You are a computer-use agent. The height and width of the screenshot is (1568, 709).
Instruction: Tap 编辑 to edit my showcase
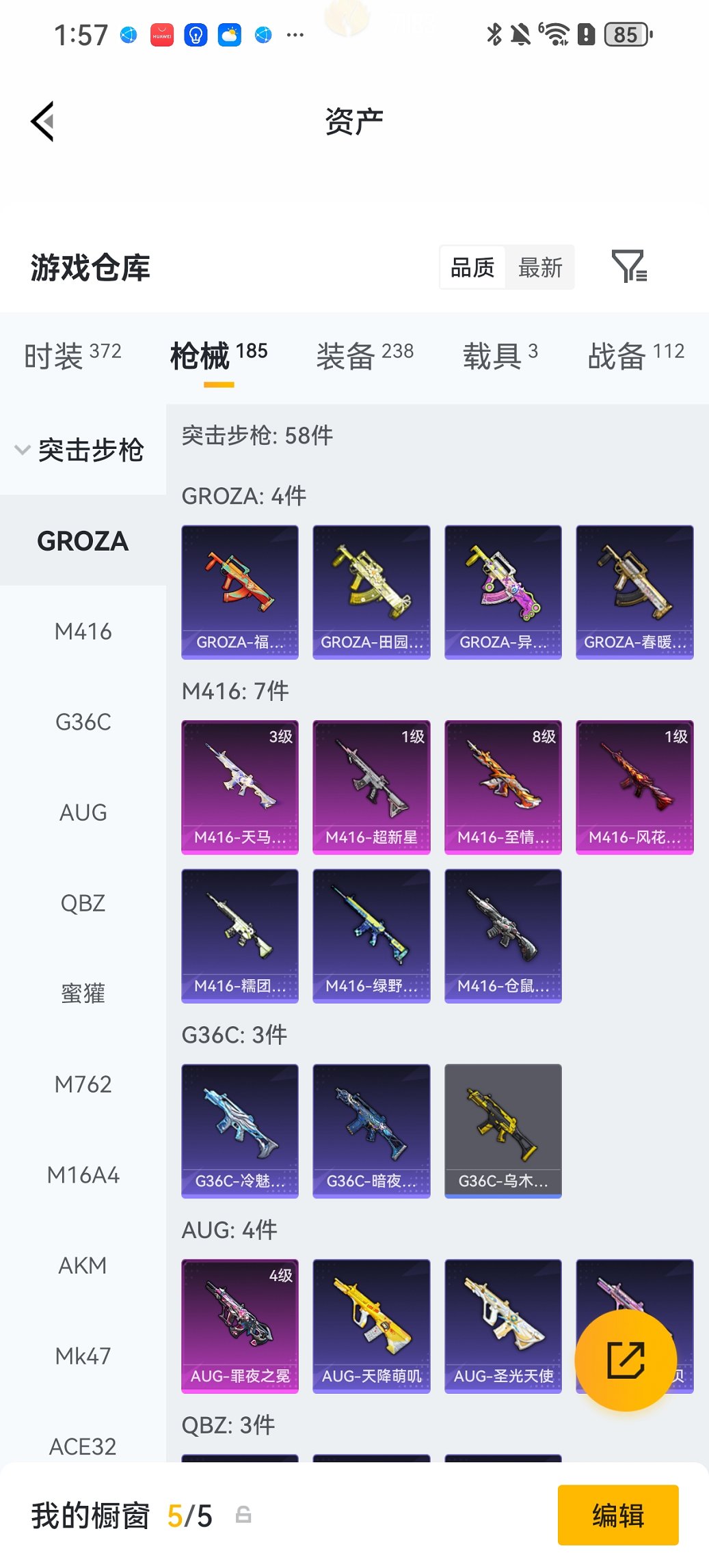click(x=618, y=1515)
